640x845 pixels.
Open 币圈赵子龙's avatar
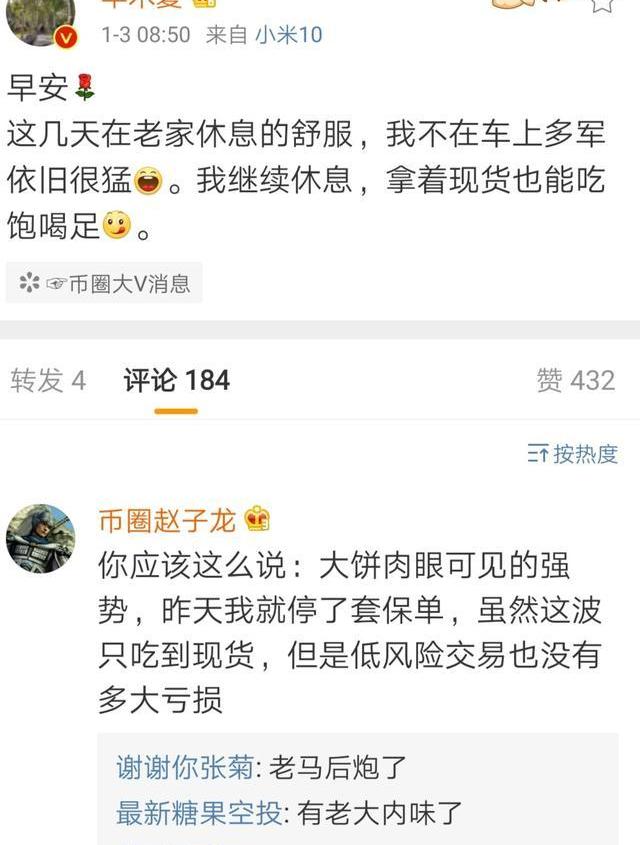point(40,538)
